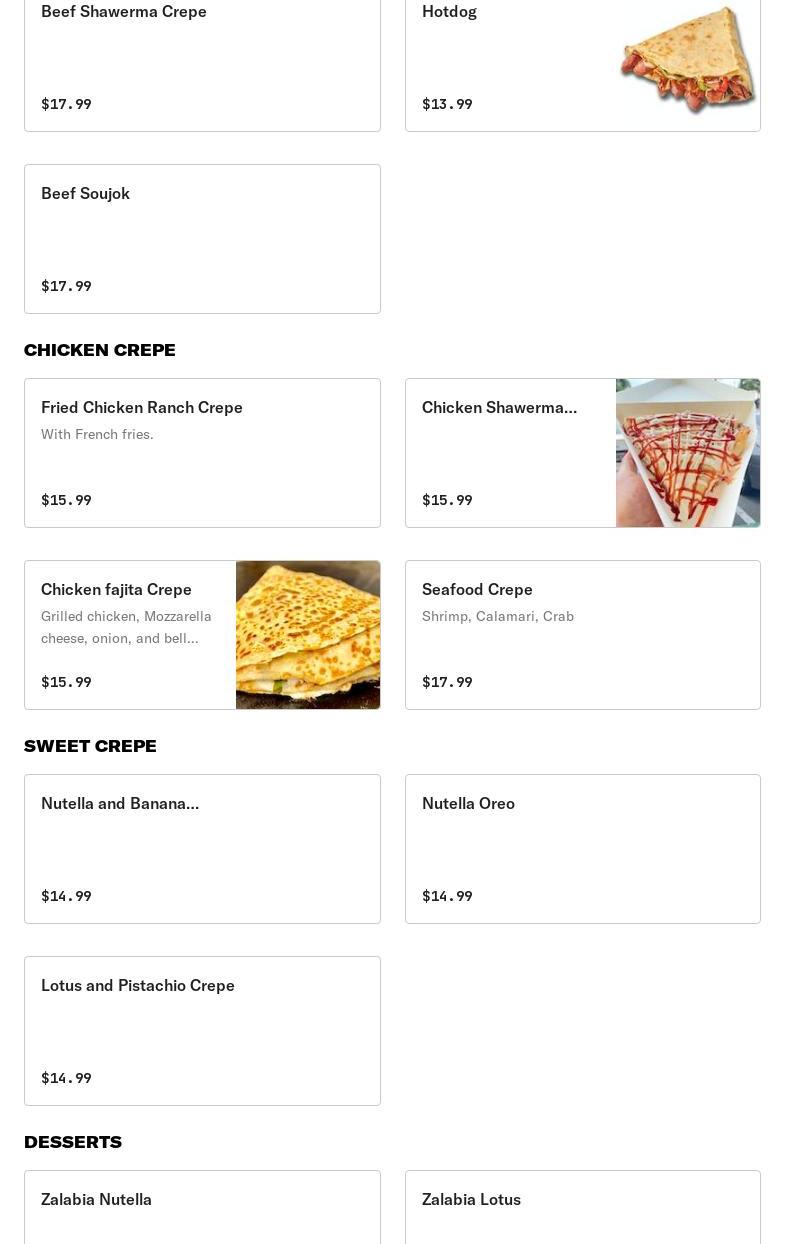Open the Beef Soujok item

(x=202, y=239)
